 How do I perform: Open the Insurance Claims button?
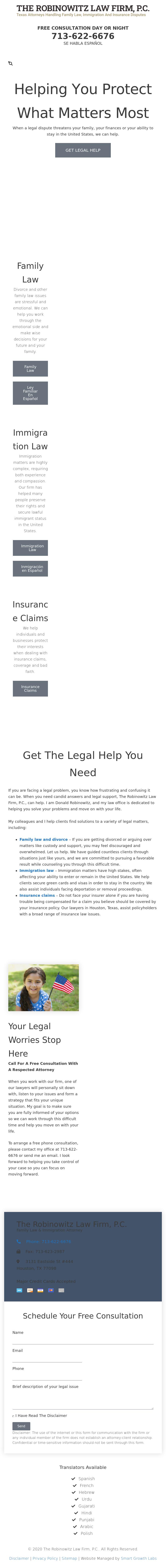(30, 688)
